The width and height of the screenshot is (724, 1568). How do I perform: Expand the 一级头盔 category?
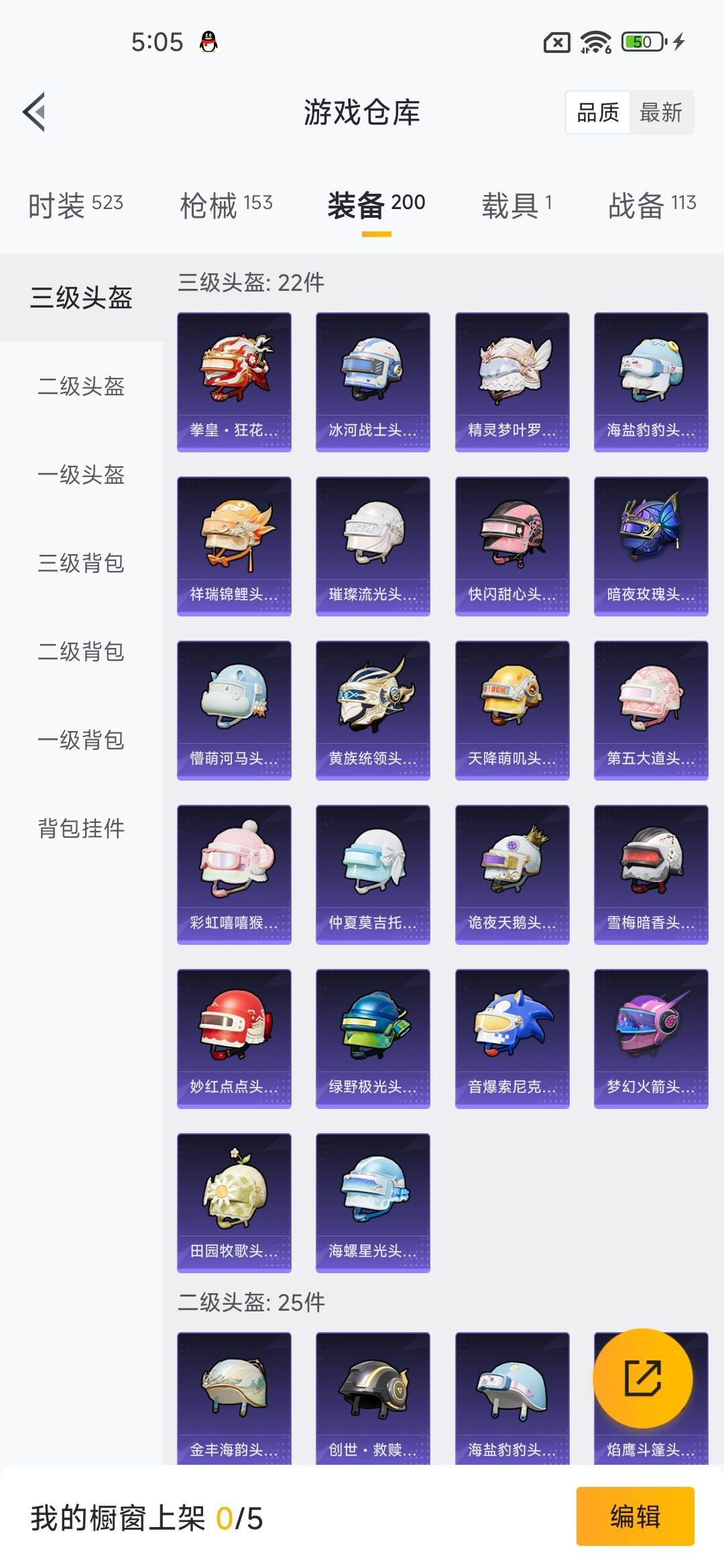(x=80, y=476)
